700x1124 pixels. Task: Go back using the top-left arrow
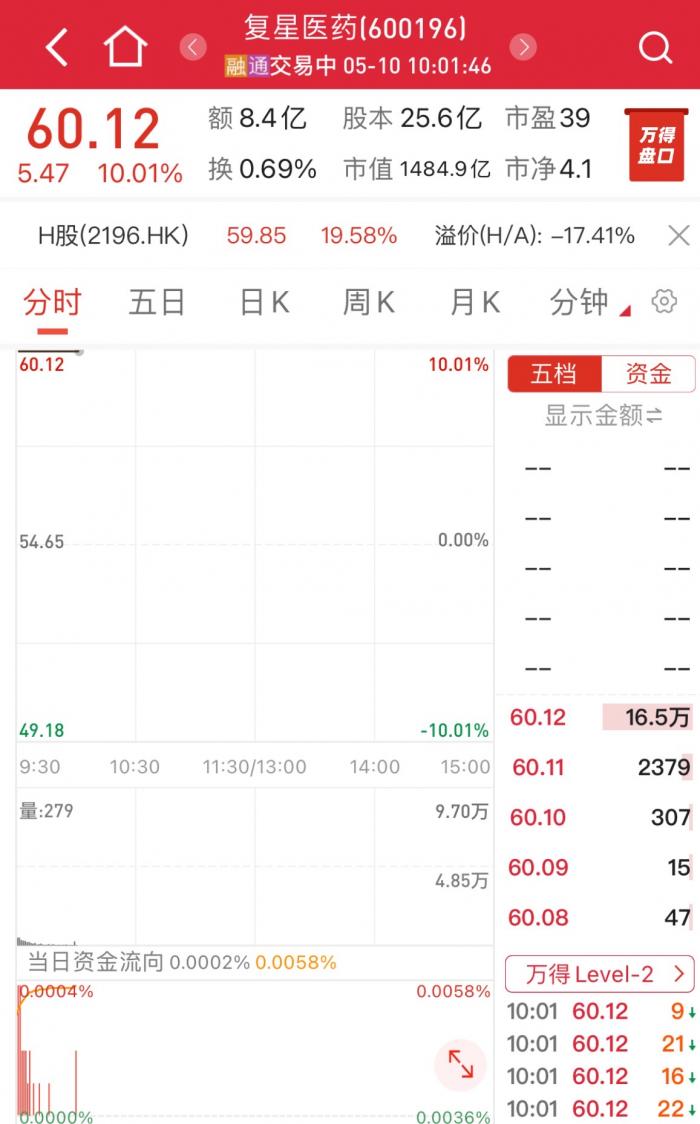tap(57, 47)
